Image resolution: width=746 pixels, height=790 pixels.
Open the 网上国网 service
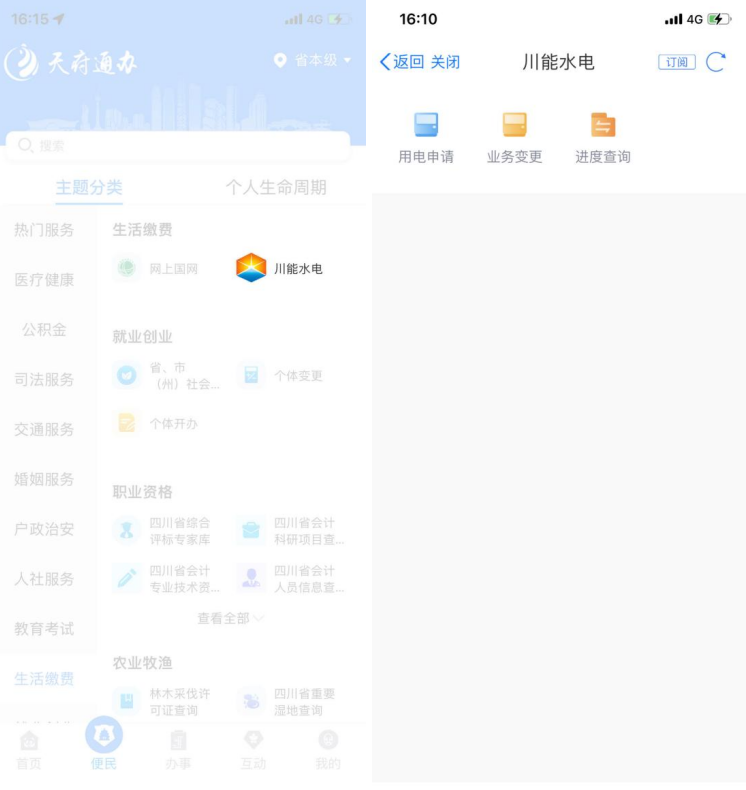[157, 268]
